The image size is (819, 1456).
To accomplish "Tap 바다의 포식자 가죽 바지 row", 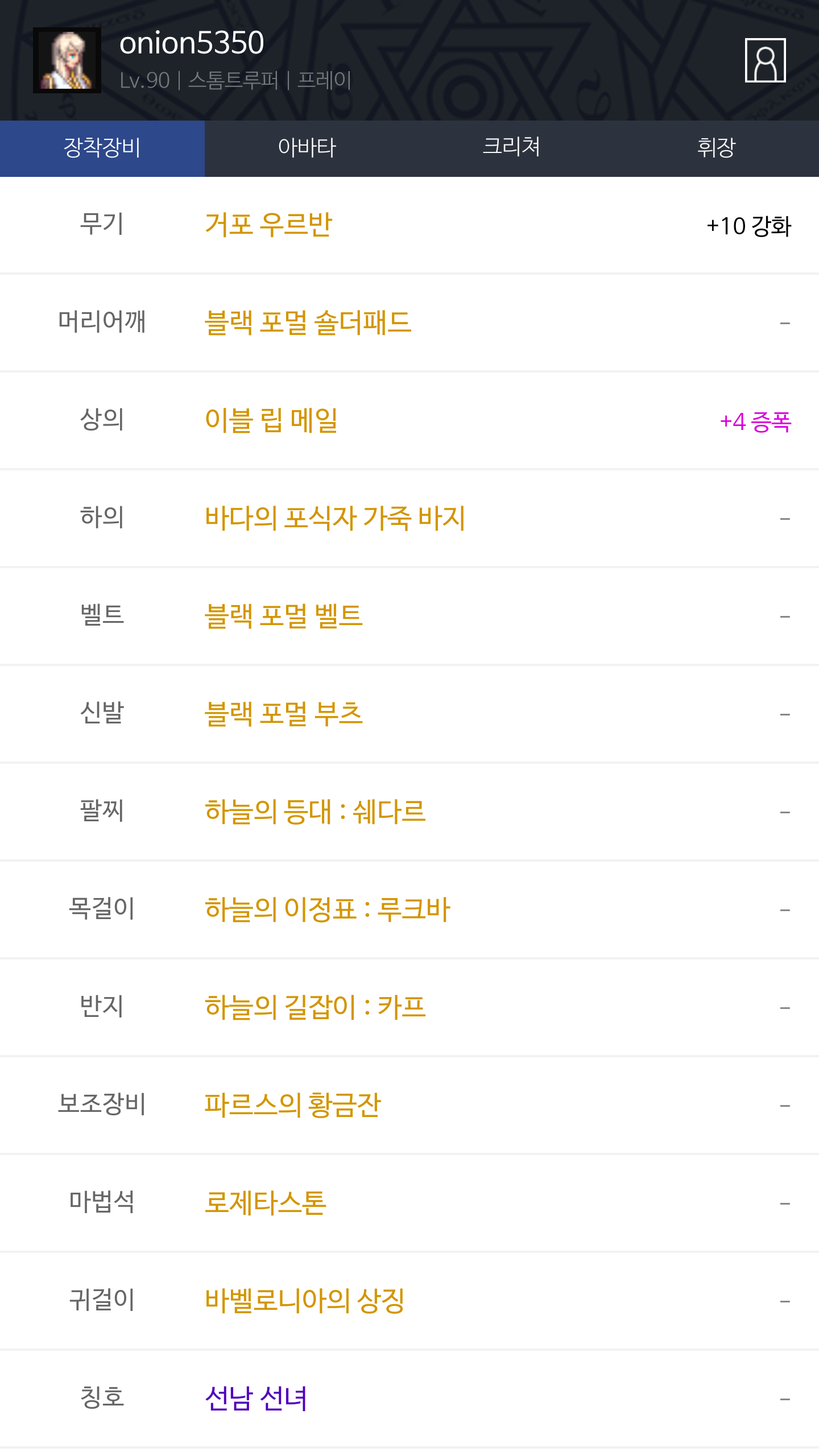I will (x=409, y=519).
